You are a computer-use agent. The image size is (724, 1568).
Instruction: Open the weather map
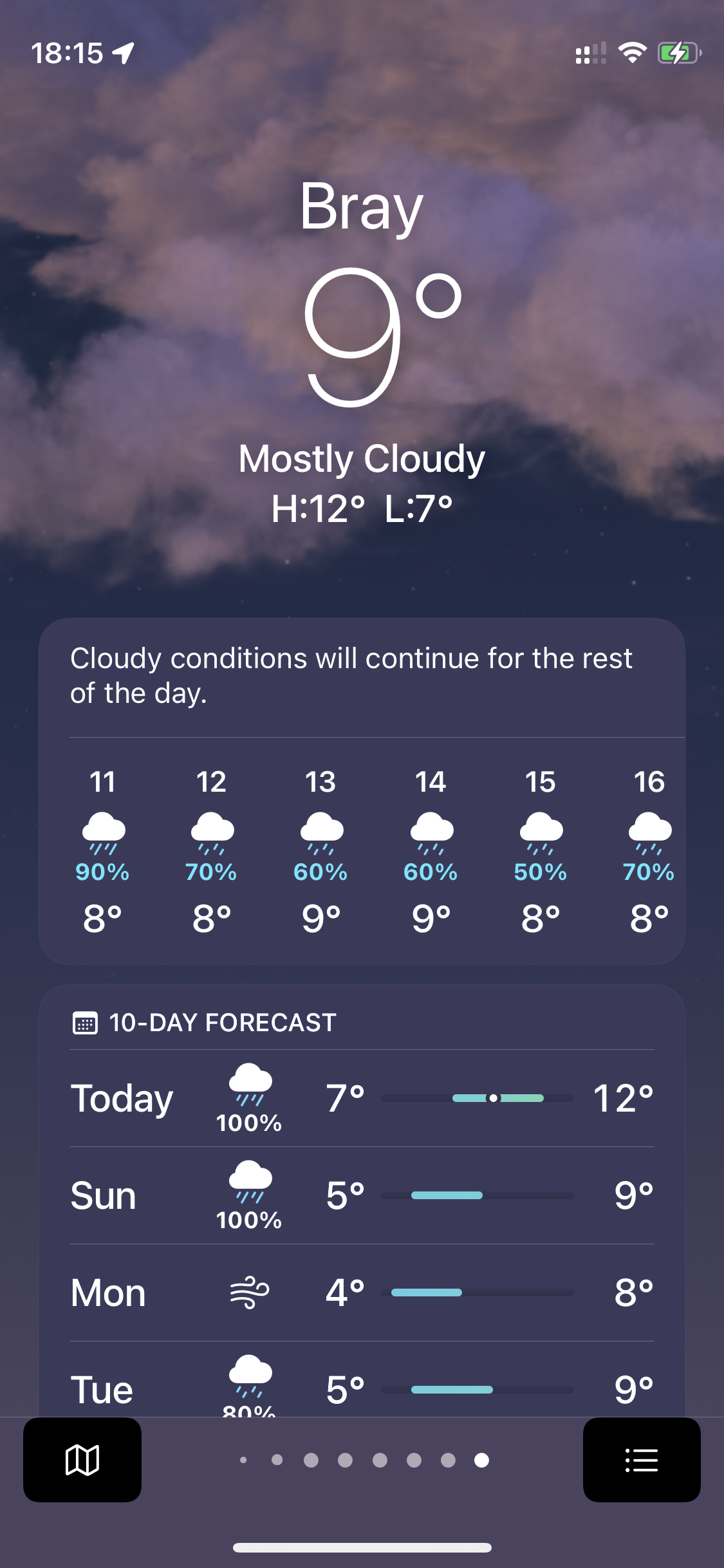tap(82, 1459)
